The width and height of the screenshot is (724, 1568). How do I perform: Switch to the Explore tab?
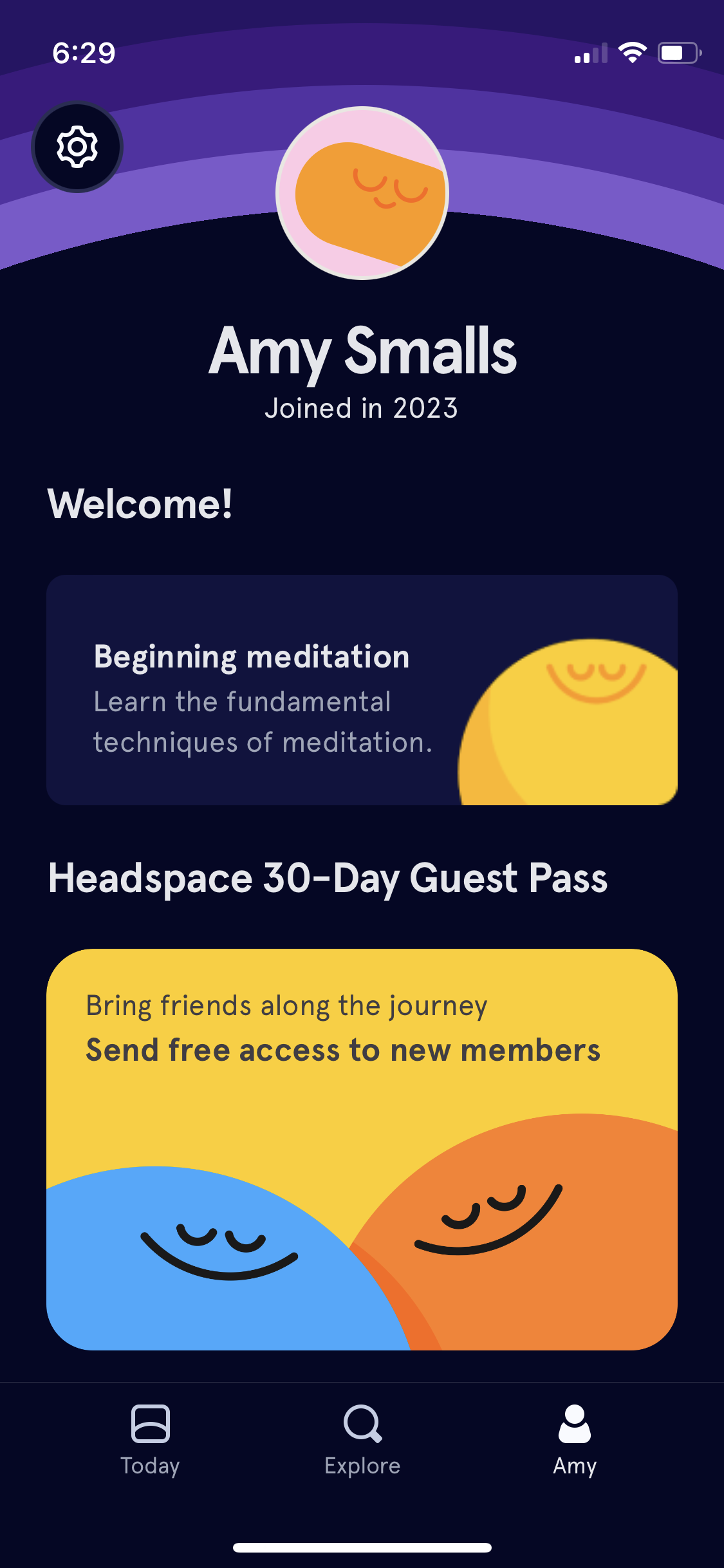[362, 1442]
